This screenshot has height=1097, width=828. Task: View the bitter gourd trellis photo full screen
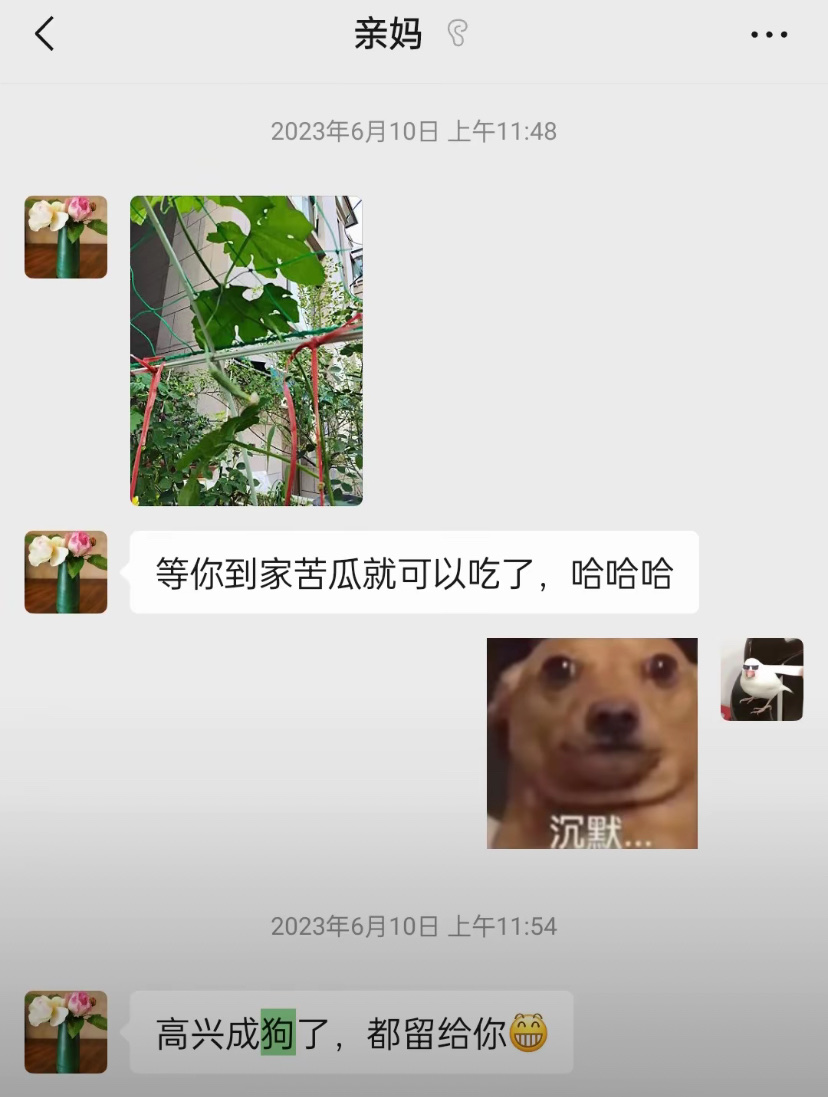[x=245, y=350]
